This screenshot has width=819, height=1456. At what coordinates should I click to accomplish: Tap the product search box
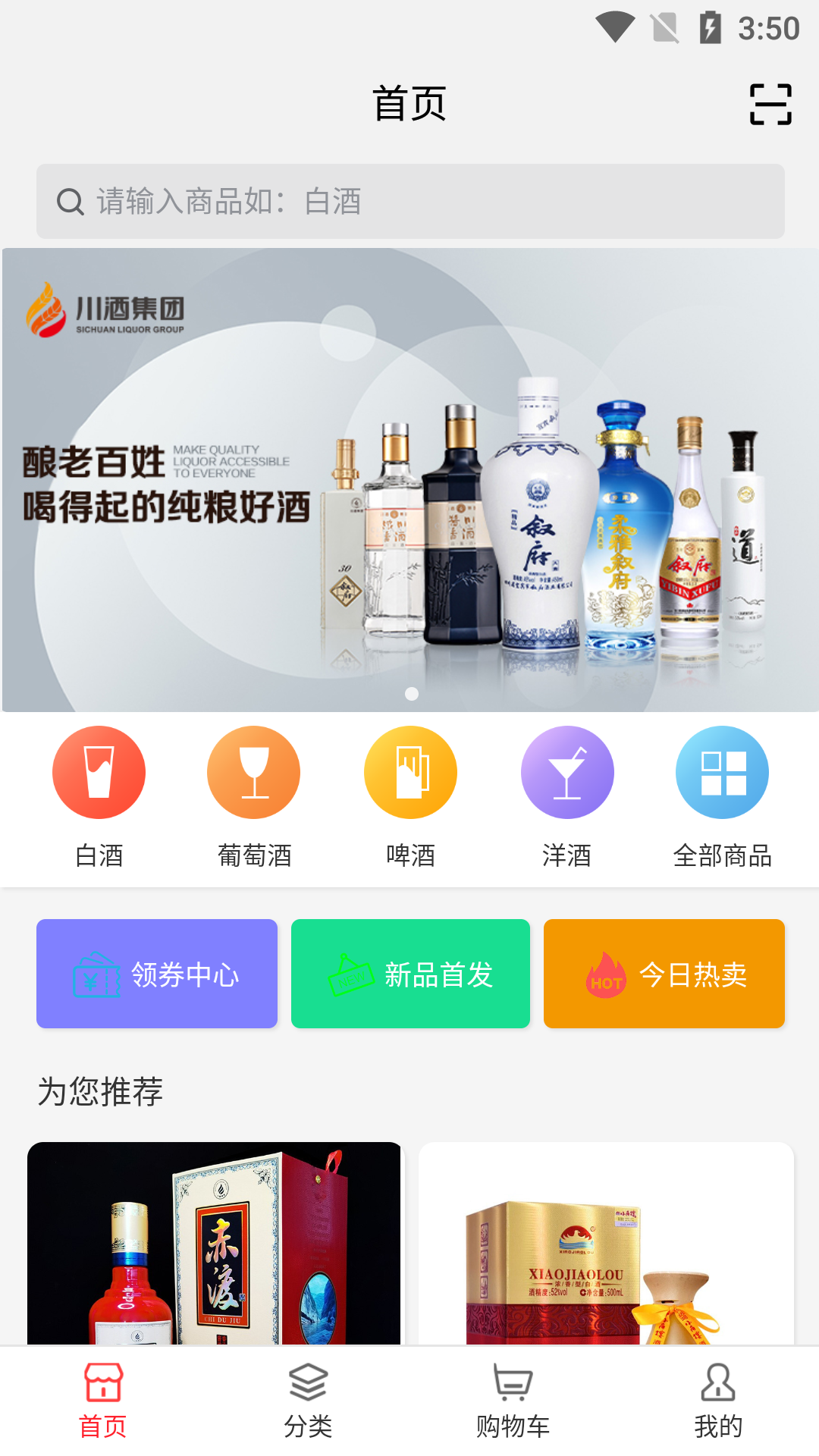point(409,202)
